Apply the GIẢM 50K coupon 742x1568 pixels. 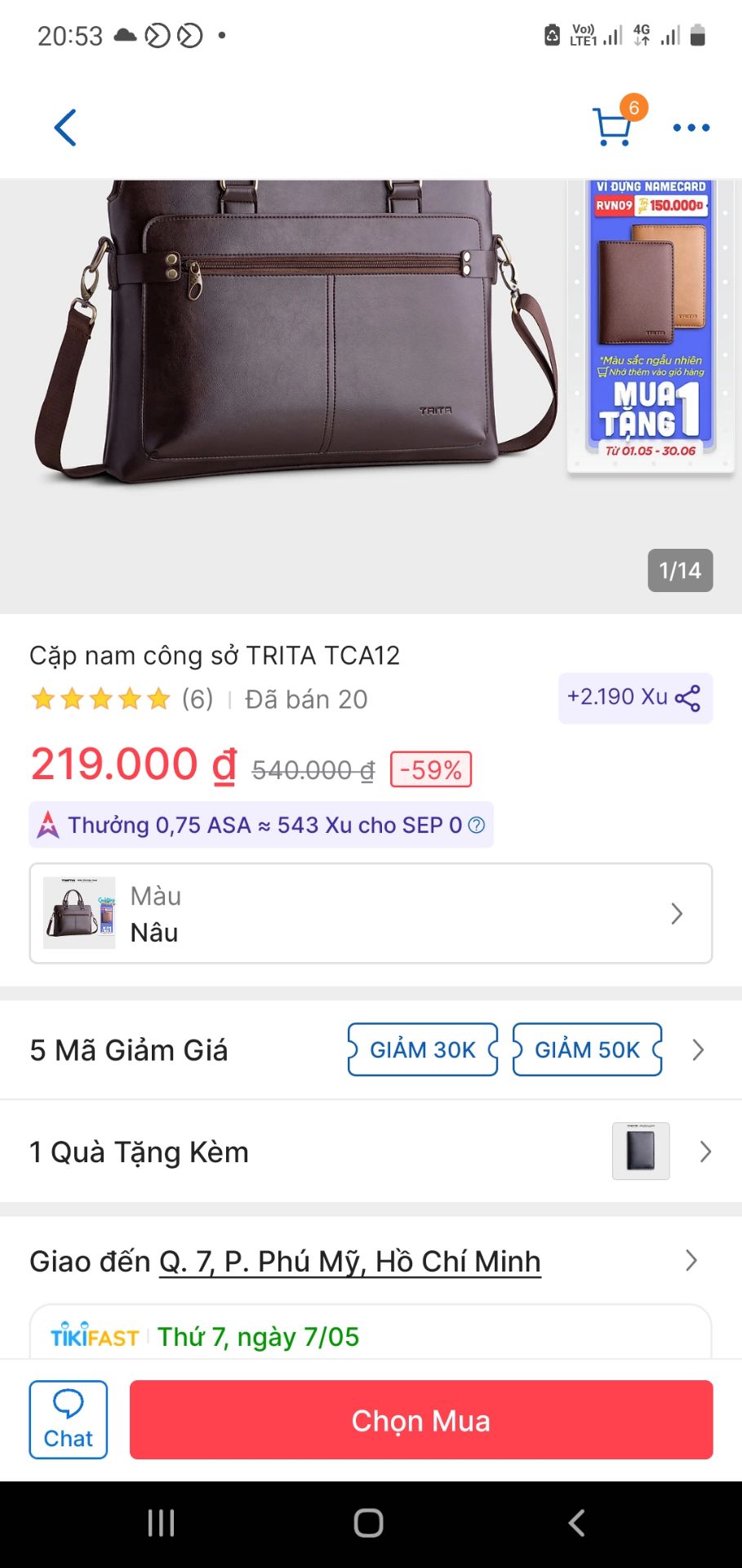(x=587, y=1049)
